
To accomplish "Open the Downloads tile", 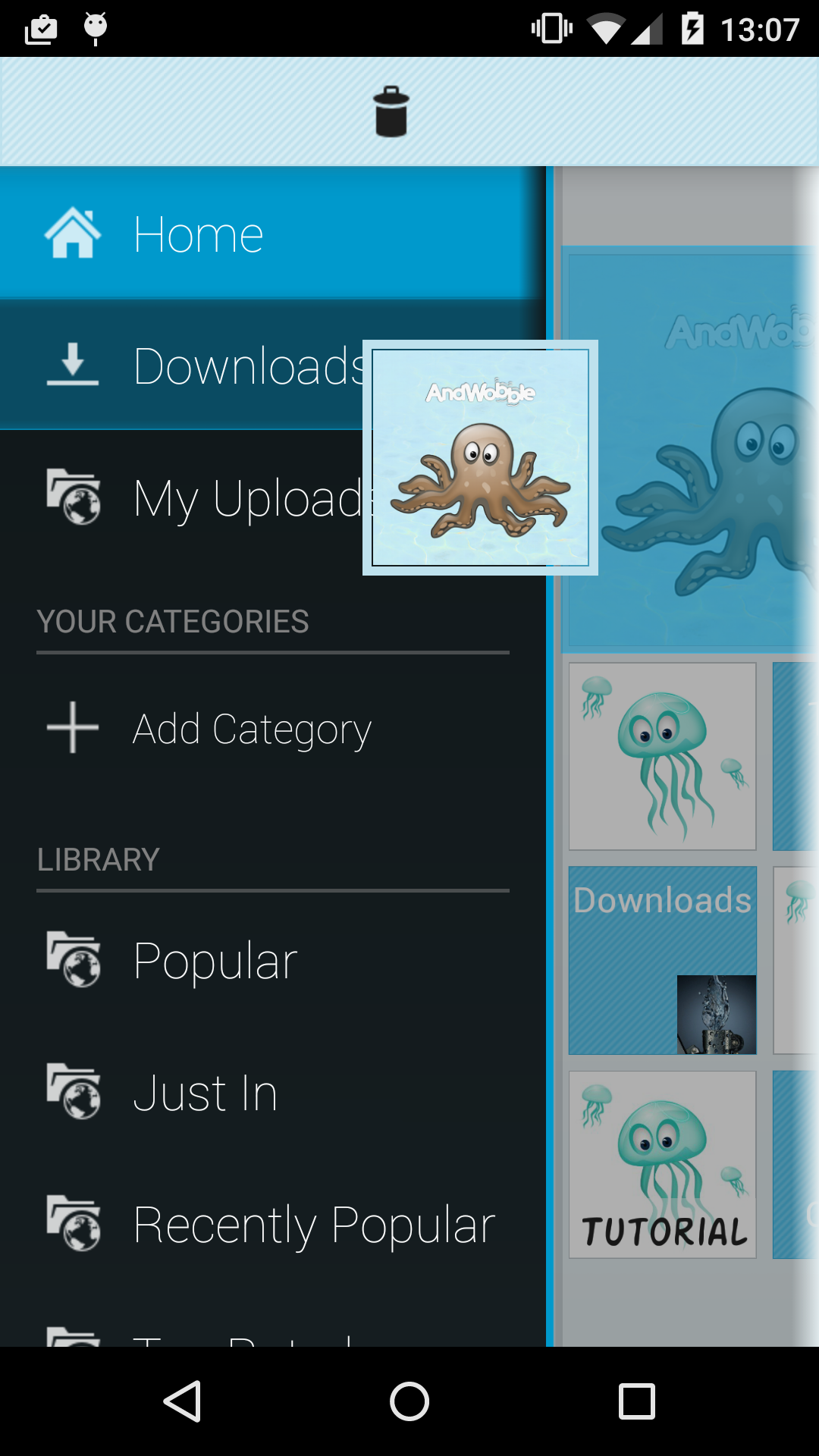I will click(662, 960).
